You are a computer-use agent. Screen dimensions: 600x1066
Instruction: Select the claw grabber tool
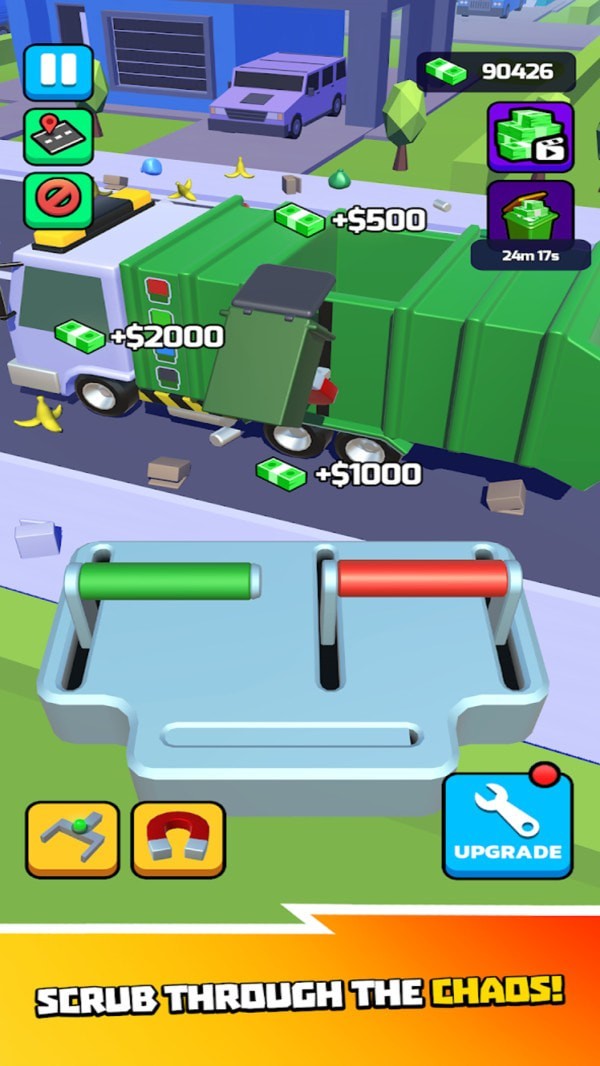pyautogui.click(x=72, y=840)
